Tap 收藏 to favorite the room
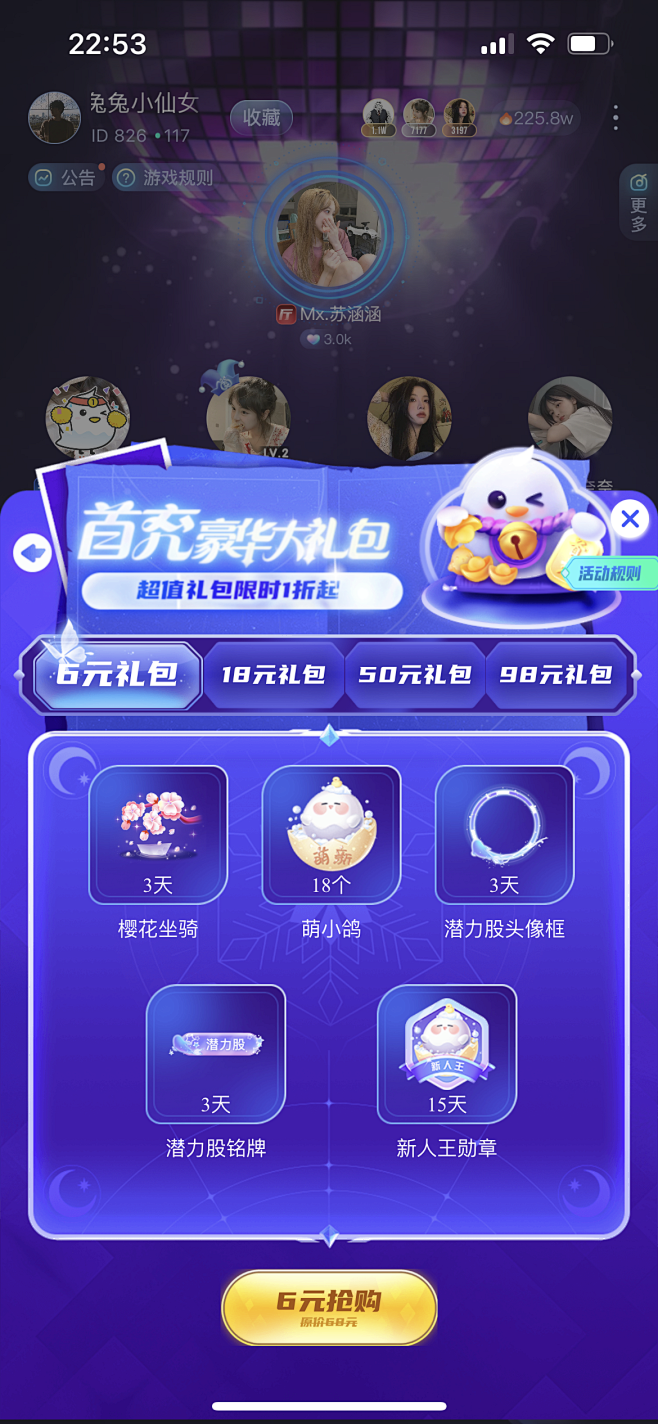The width and height of the screenshot is (658, 1424). click(261, 118)
